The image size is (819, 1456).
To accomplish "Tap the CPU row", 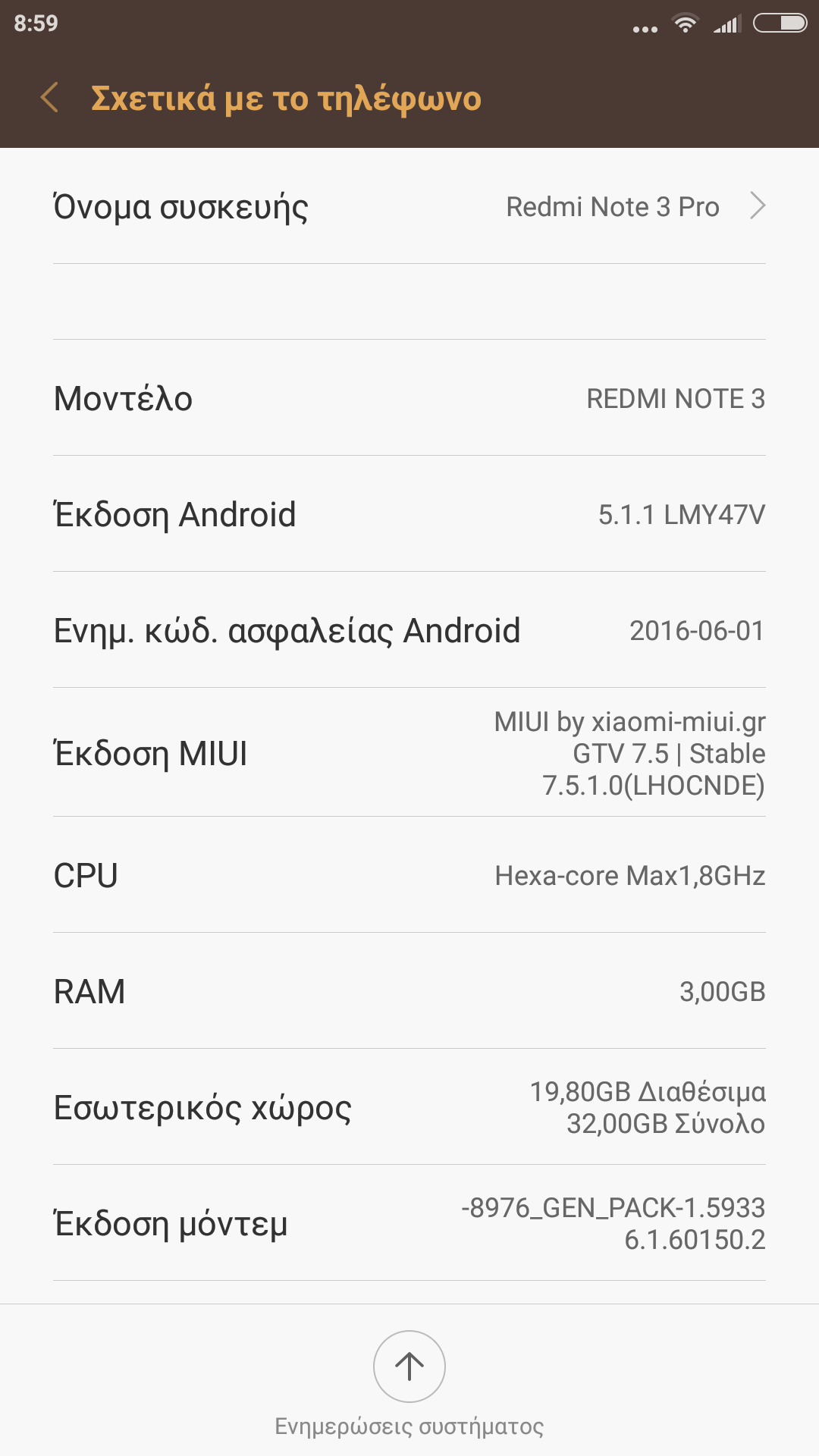I will coord(409,875).
